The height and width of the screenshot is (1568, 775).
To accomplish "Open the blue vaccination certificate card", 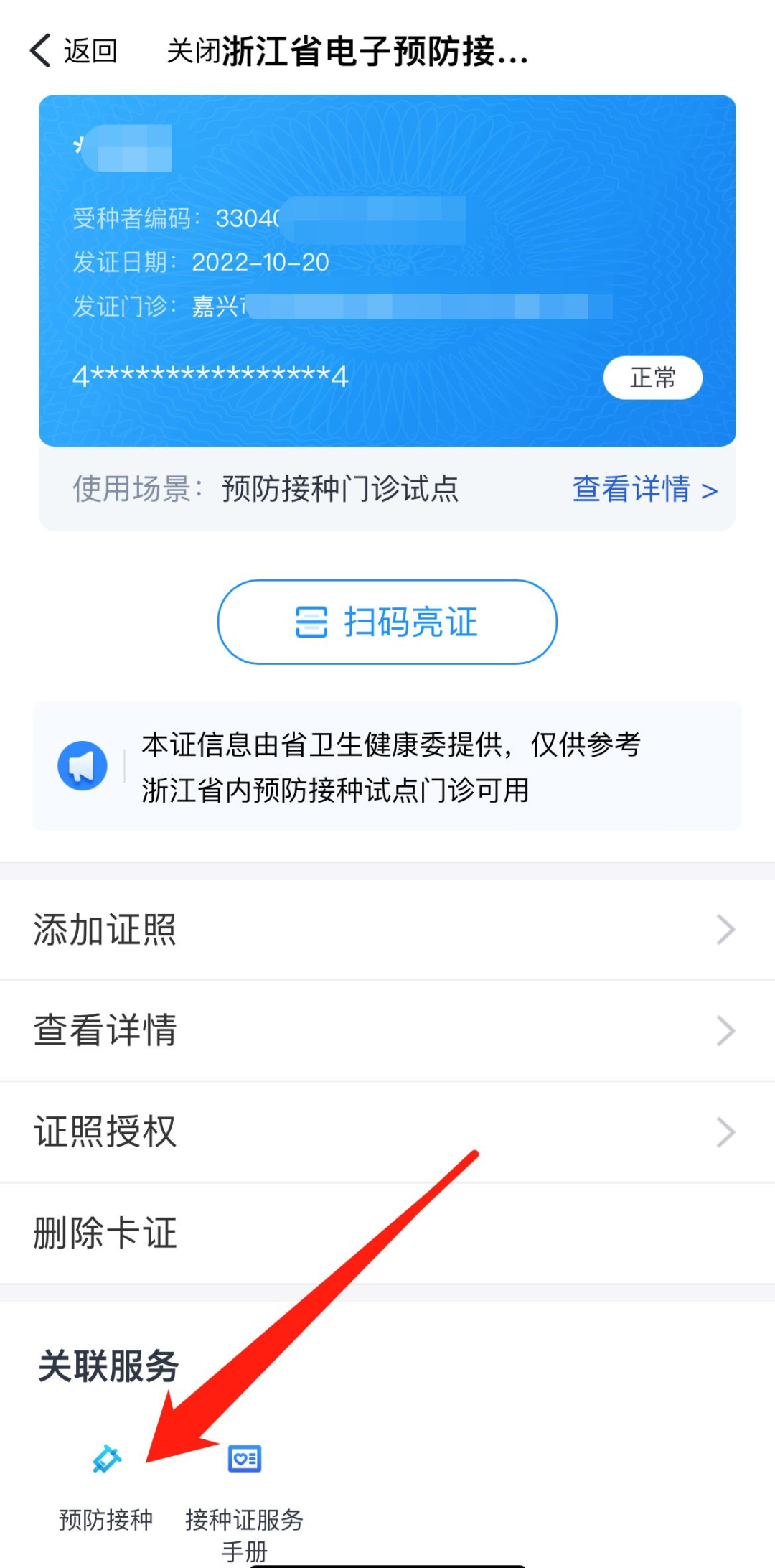I will coord(387,270).
